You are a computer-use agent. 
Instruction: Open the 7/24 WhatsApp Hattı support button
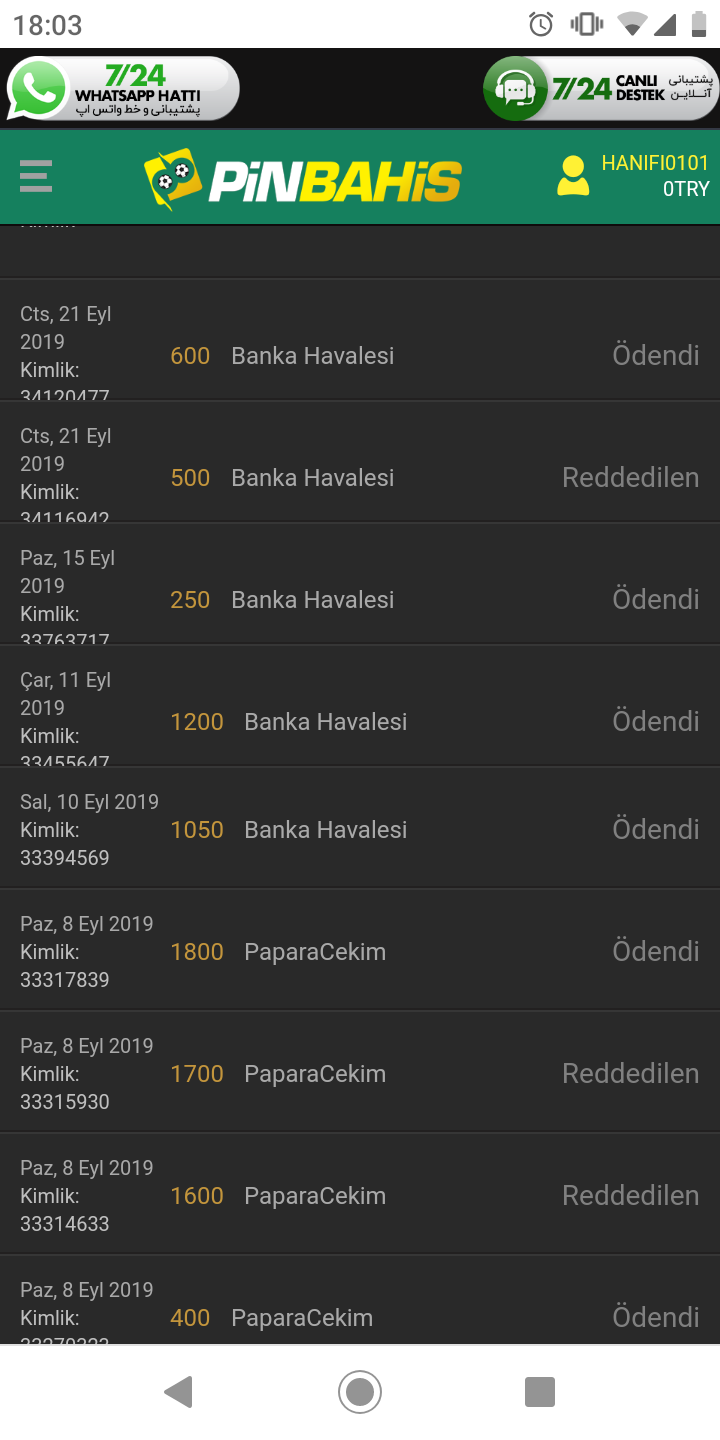coord(123,89)
